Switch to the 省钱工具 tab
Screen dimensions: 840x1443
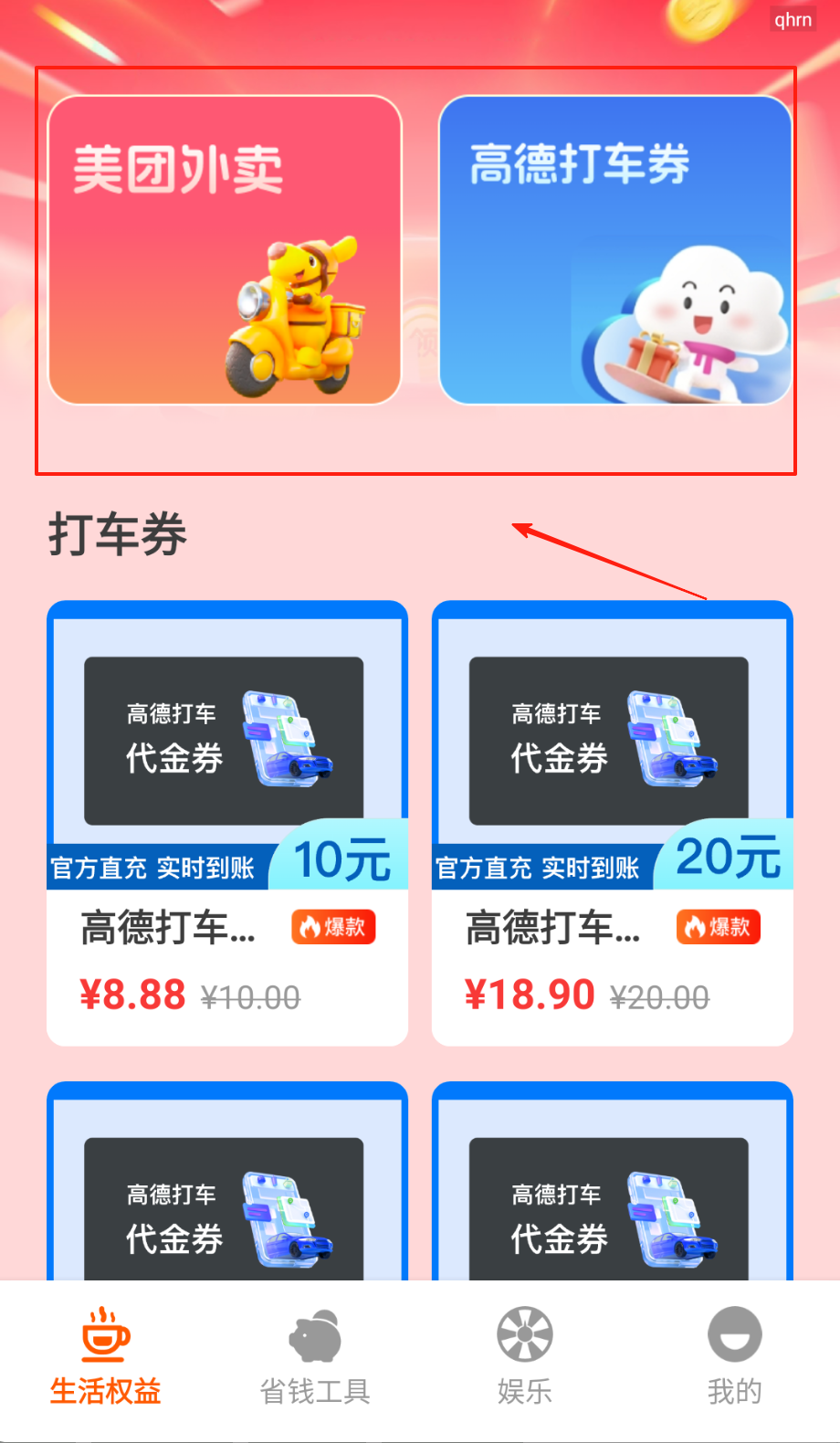pos(315,1357)
